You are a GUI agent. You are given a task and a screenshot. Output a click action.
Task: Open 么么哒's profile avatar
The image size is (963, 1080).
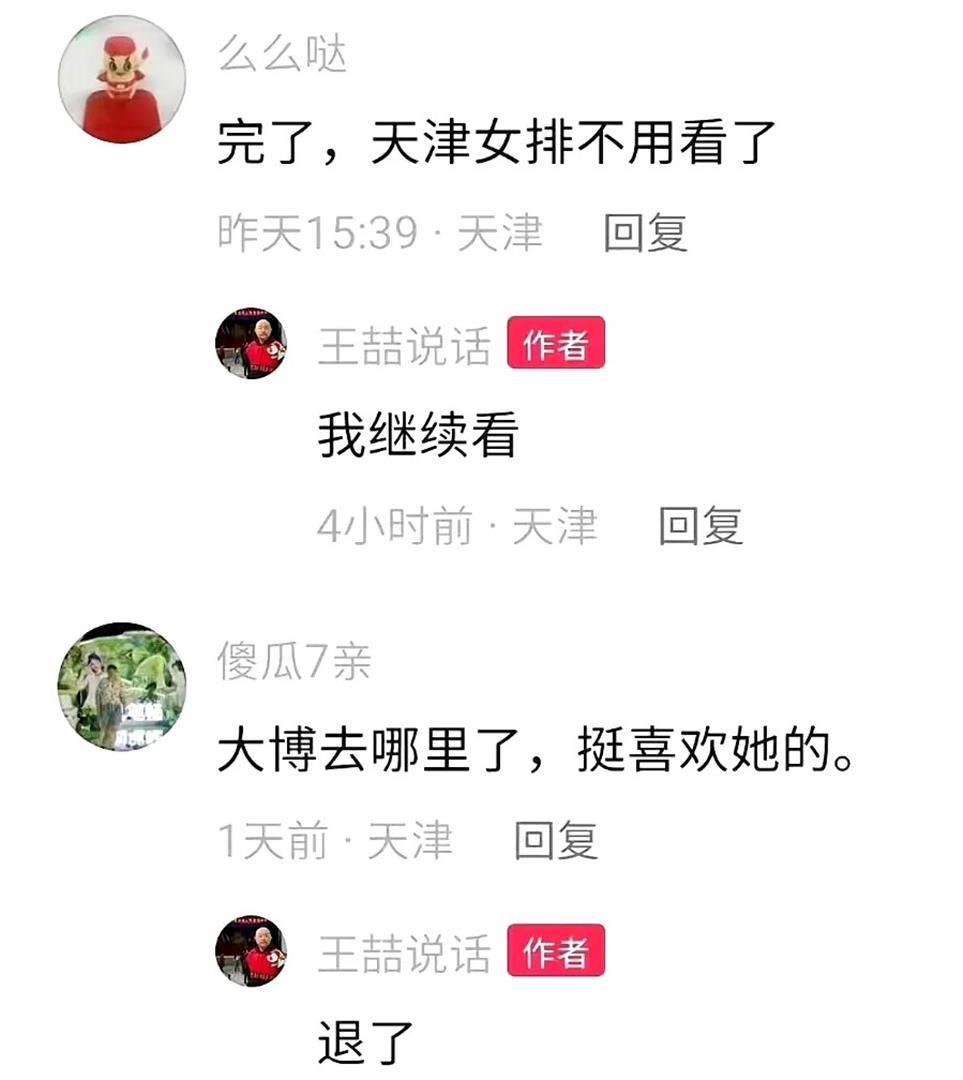(x=122, y=79)
